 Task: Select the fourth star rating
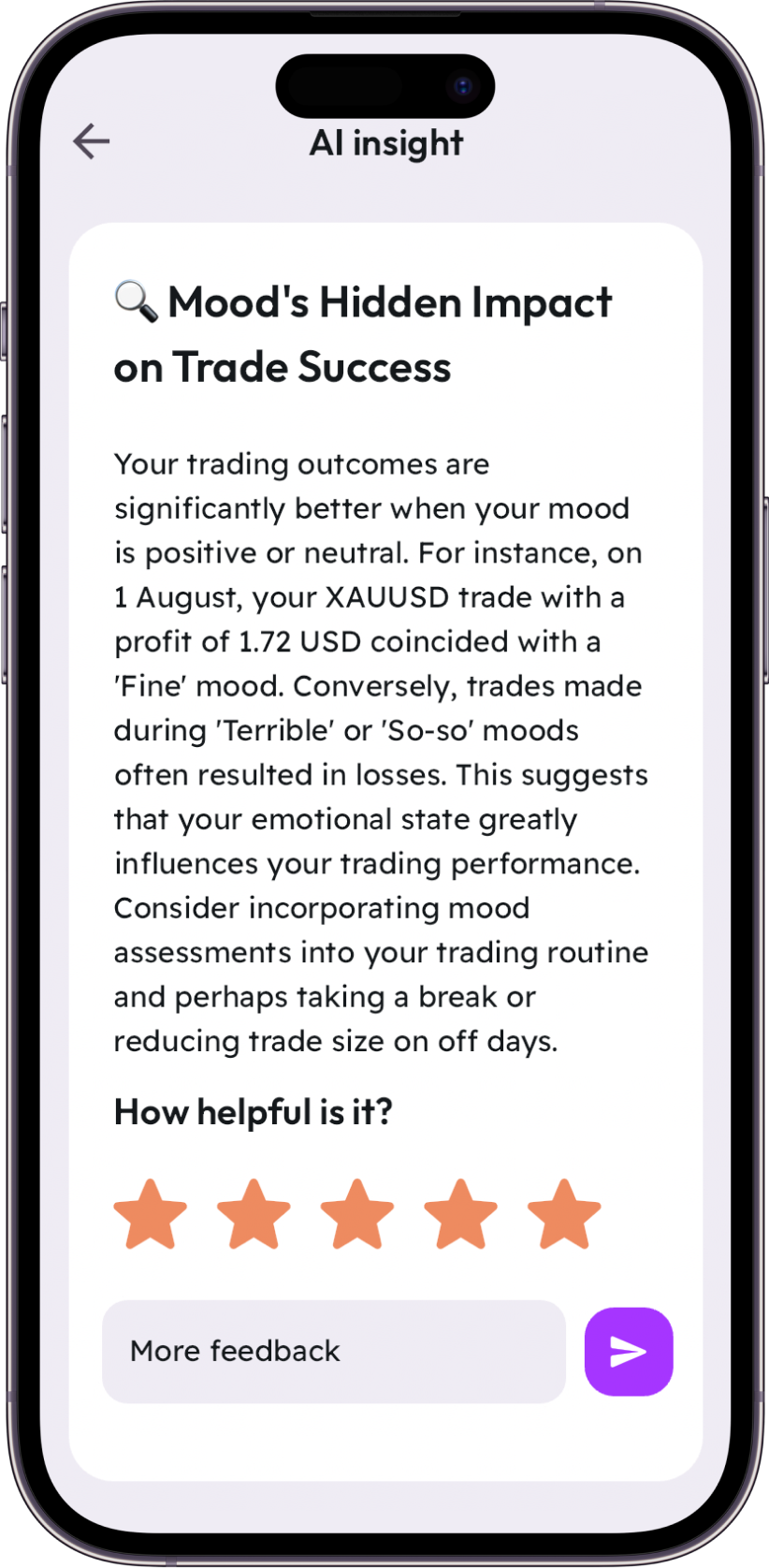(460, 1215)
